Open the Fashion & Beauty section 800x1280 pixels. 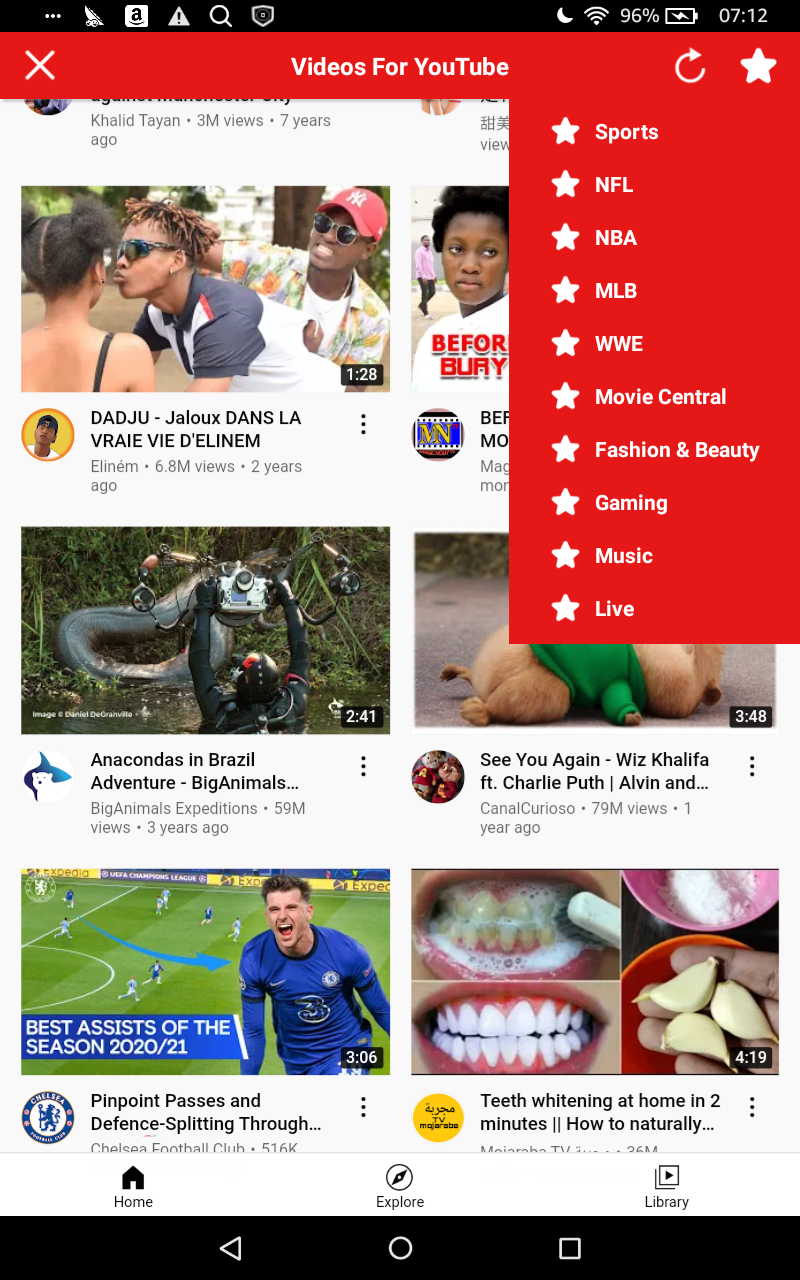(676, 449)
